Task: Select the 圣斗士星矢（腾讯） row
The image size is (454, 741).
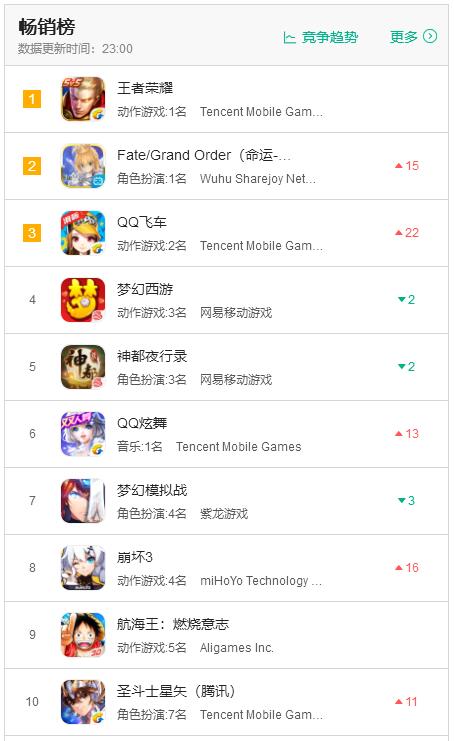Action: [226, 703]
